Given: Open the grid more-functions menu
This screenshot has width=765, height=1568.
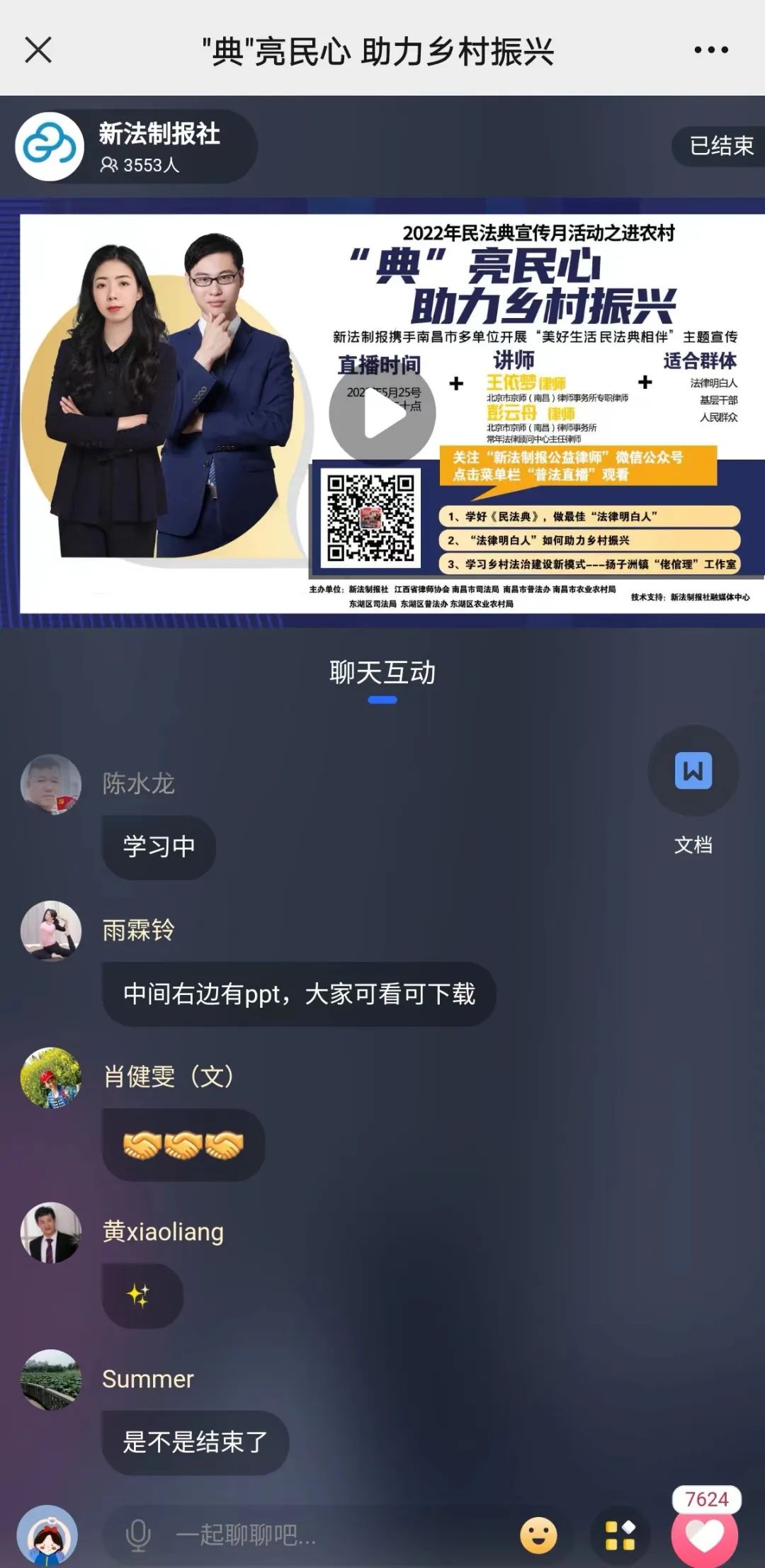Looking at the screenshot, I should point(620,1535).
